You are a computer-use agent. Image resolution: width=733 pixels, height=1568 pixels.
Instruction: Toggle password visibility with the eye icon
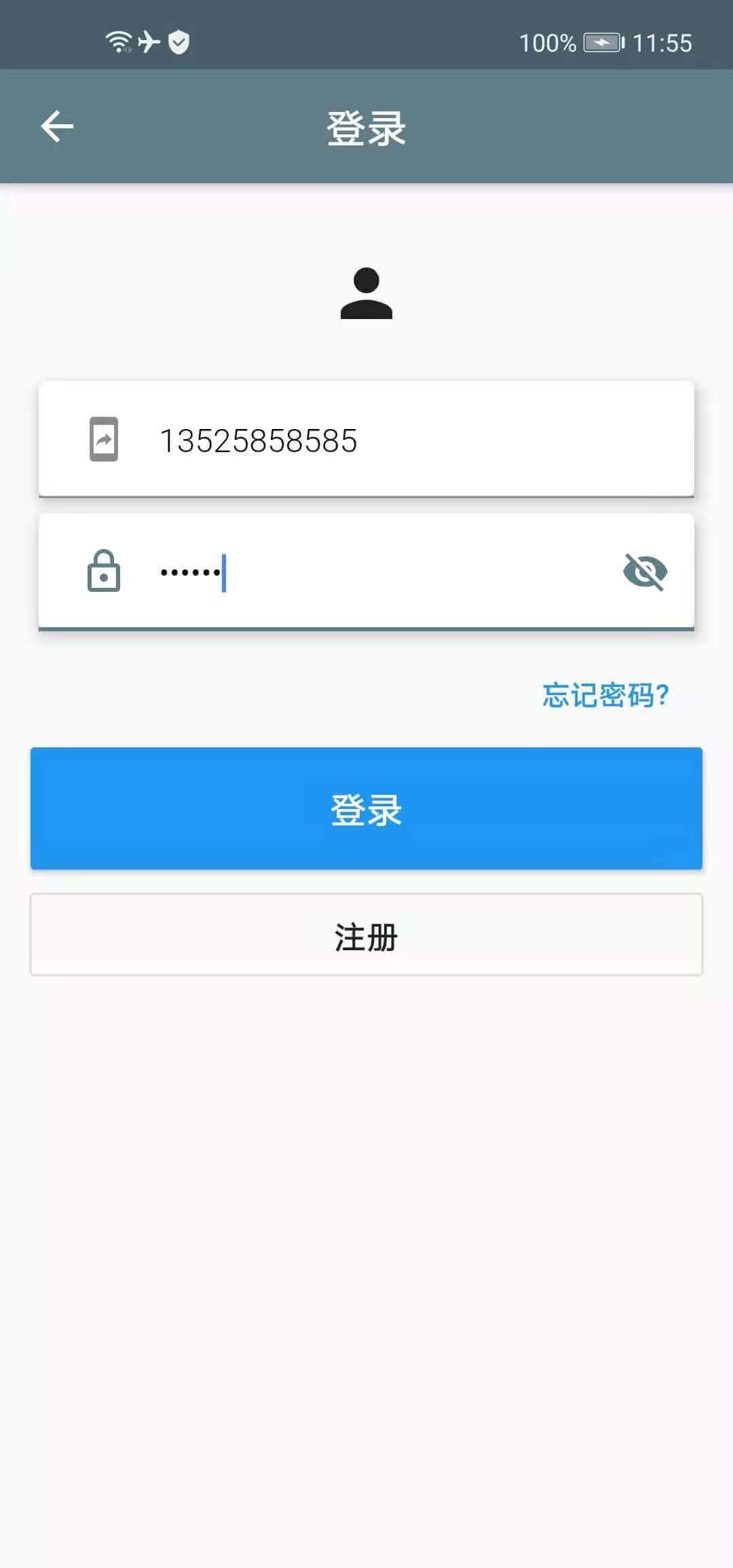(x=645, y=572)
